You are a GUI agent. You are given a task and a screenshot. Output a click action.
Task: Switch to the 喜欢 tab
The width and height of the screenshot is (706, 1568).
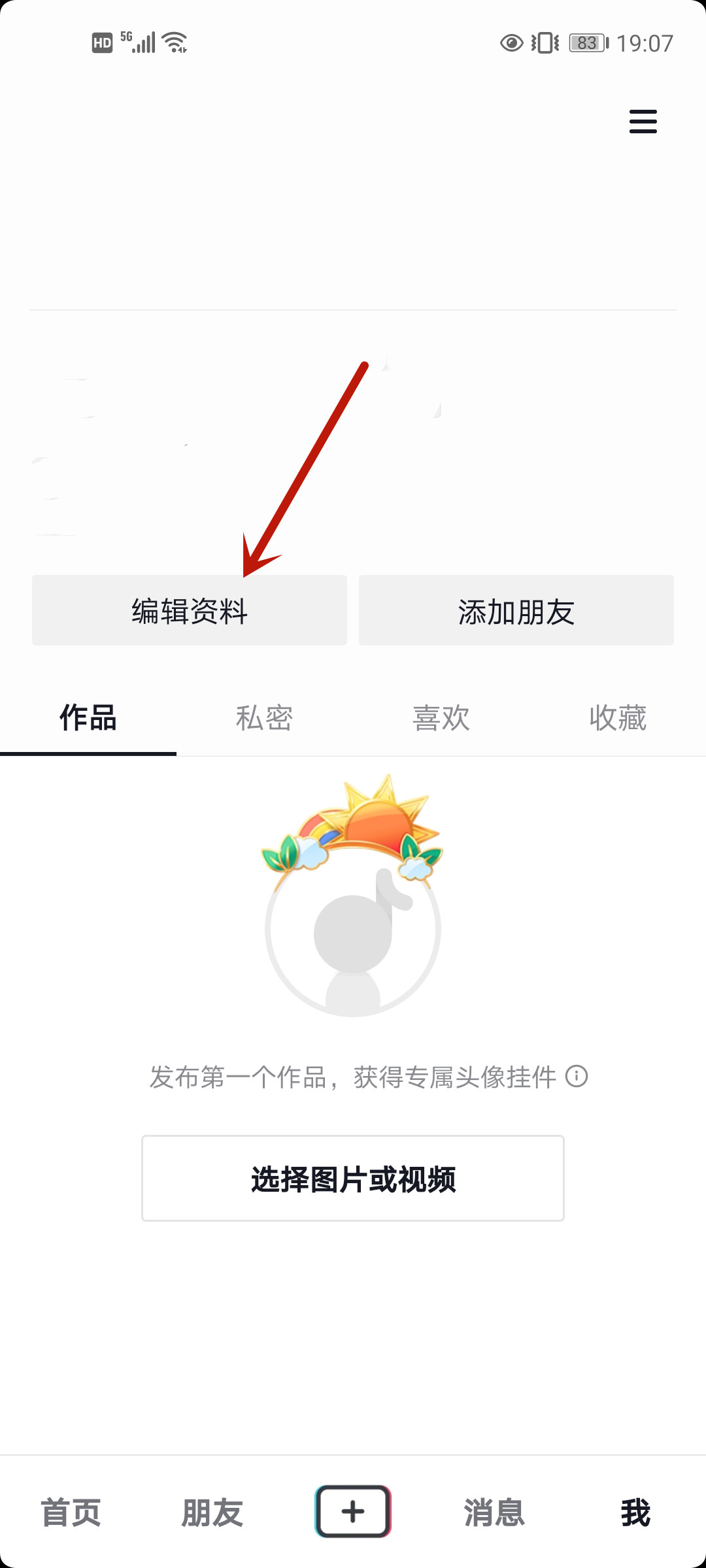tap(441, 718)
